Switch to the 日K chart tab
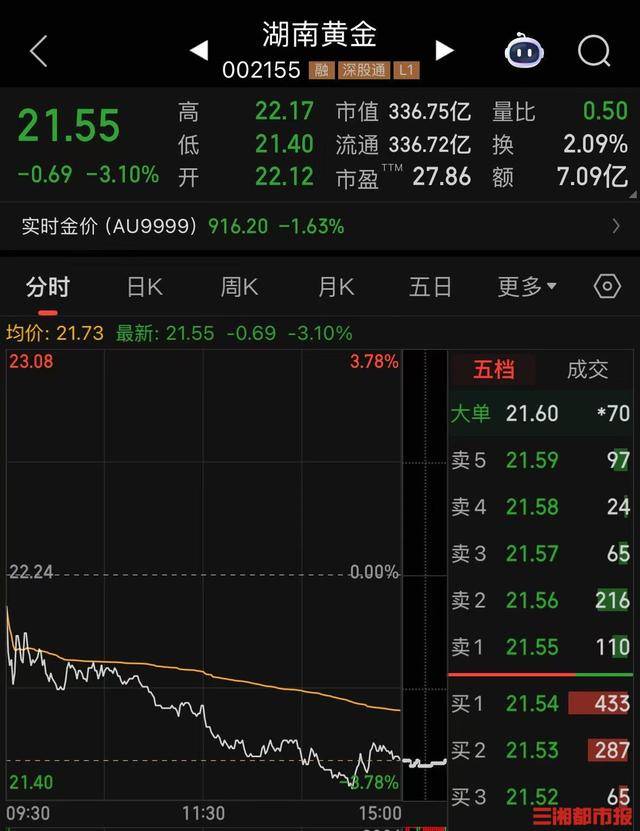Image resolution: width=640 pixels, height=831 pixels. (x=144, y=288)
